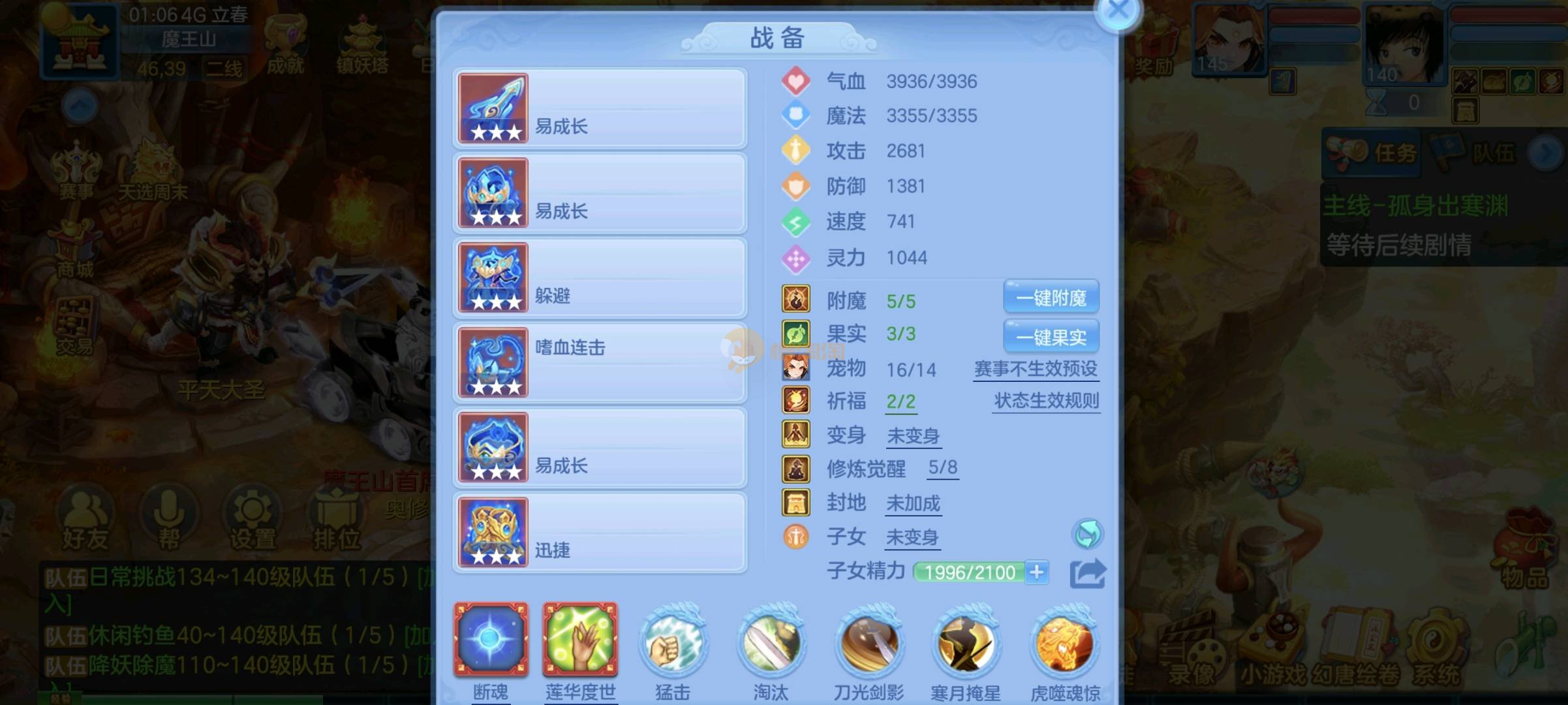1568x705 pixels.
Task: Tap the 未变身 link beside 变身
Action: click(913, 436)
